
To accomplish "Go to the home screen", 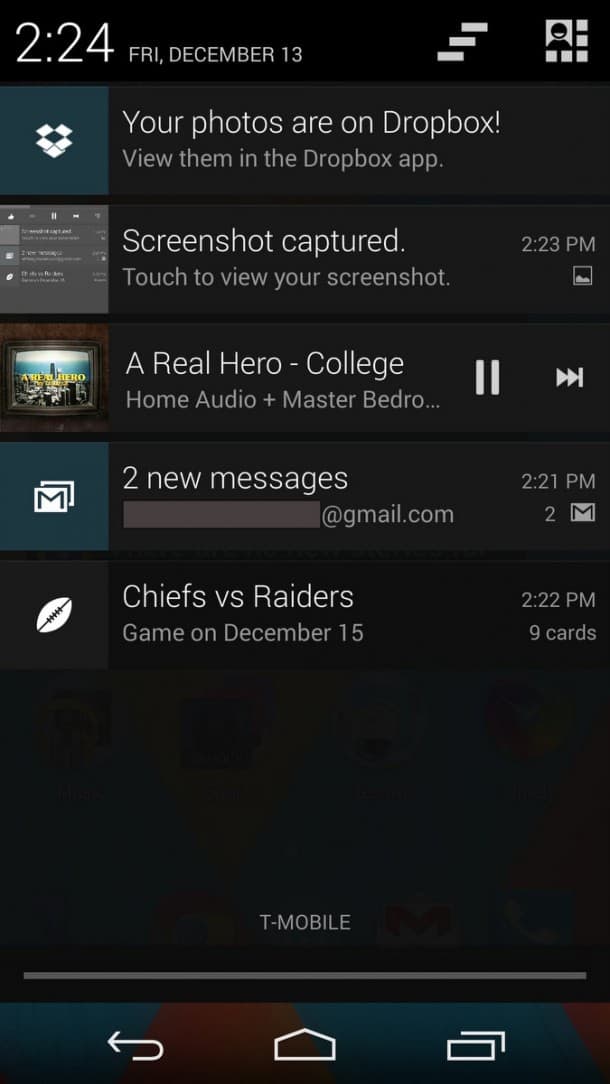I will 305,1045.
